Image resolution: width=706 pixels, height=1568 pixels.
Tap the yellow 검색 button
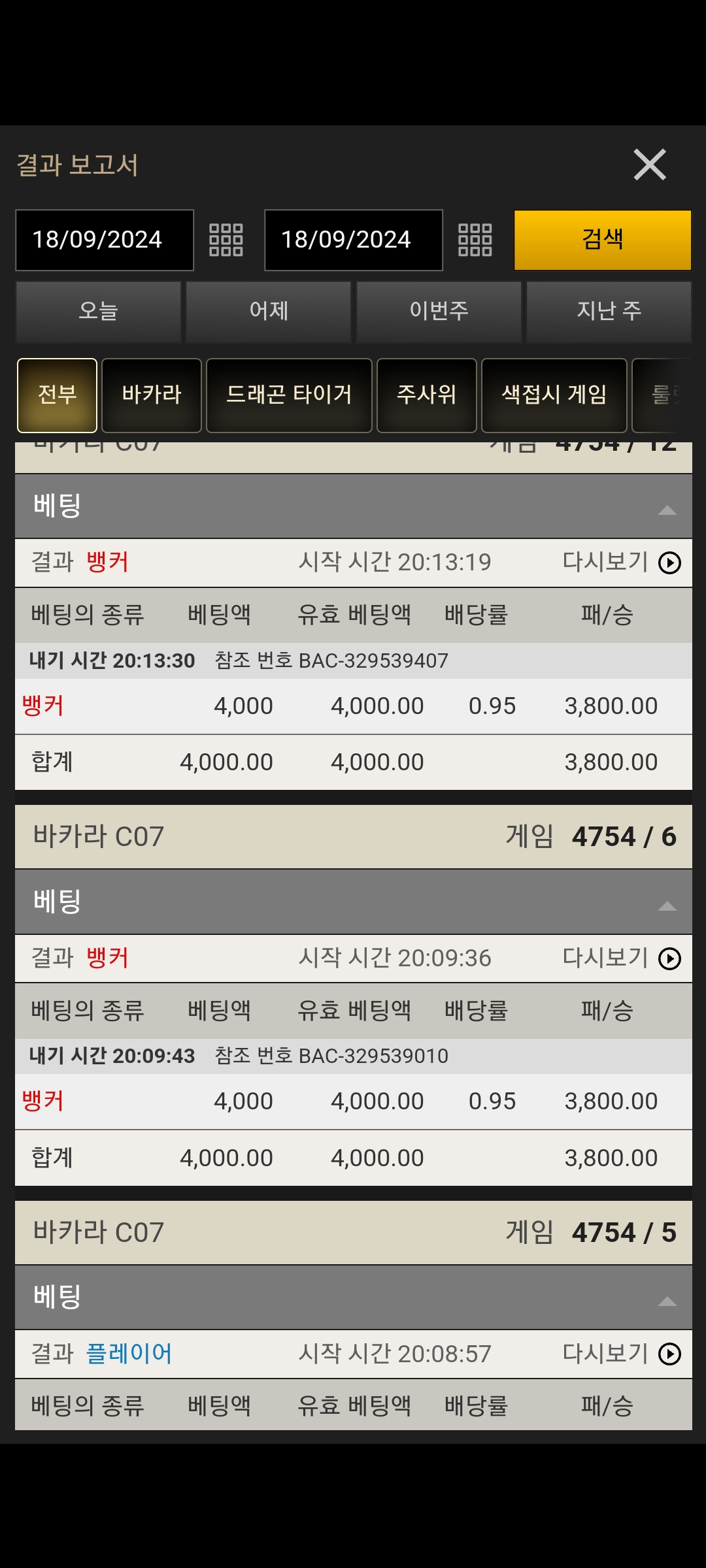coord(603,240)
